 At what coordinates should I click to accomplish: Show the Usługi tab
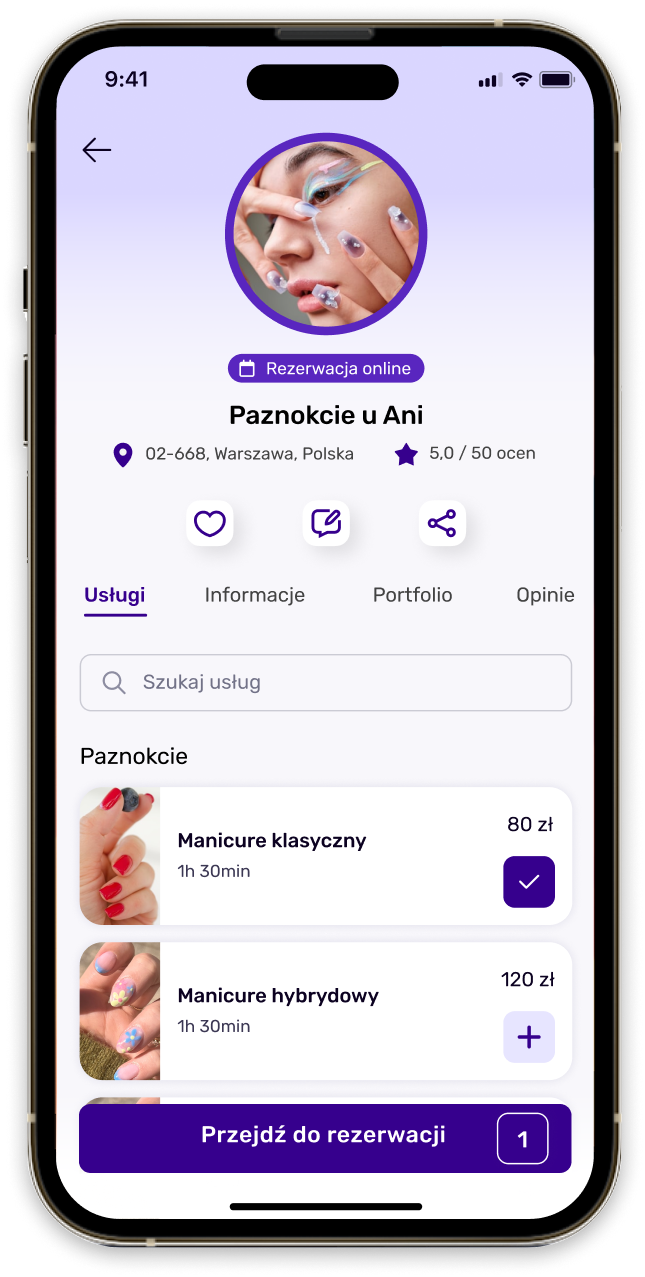(115, 595)
